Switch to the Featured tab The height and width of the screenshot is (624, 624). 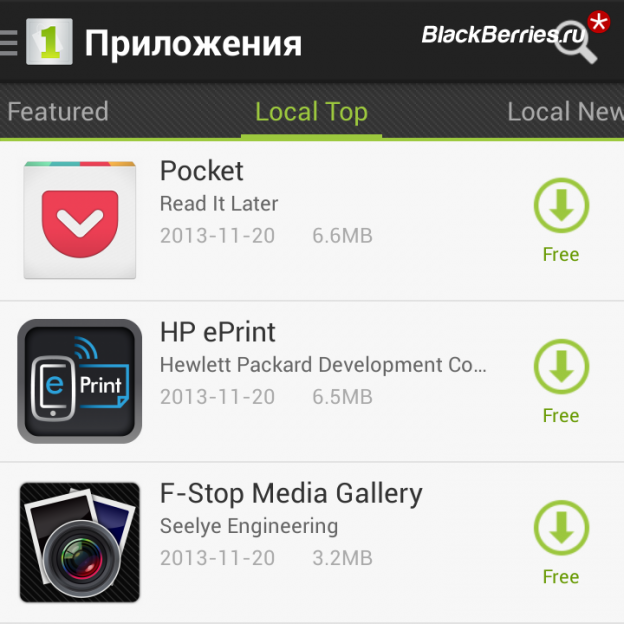[57, 112]
